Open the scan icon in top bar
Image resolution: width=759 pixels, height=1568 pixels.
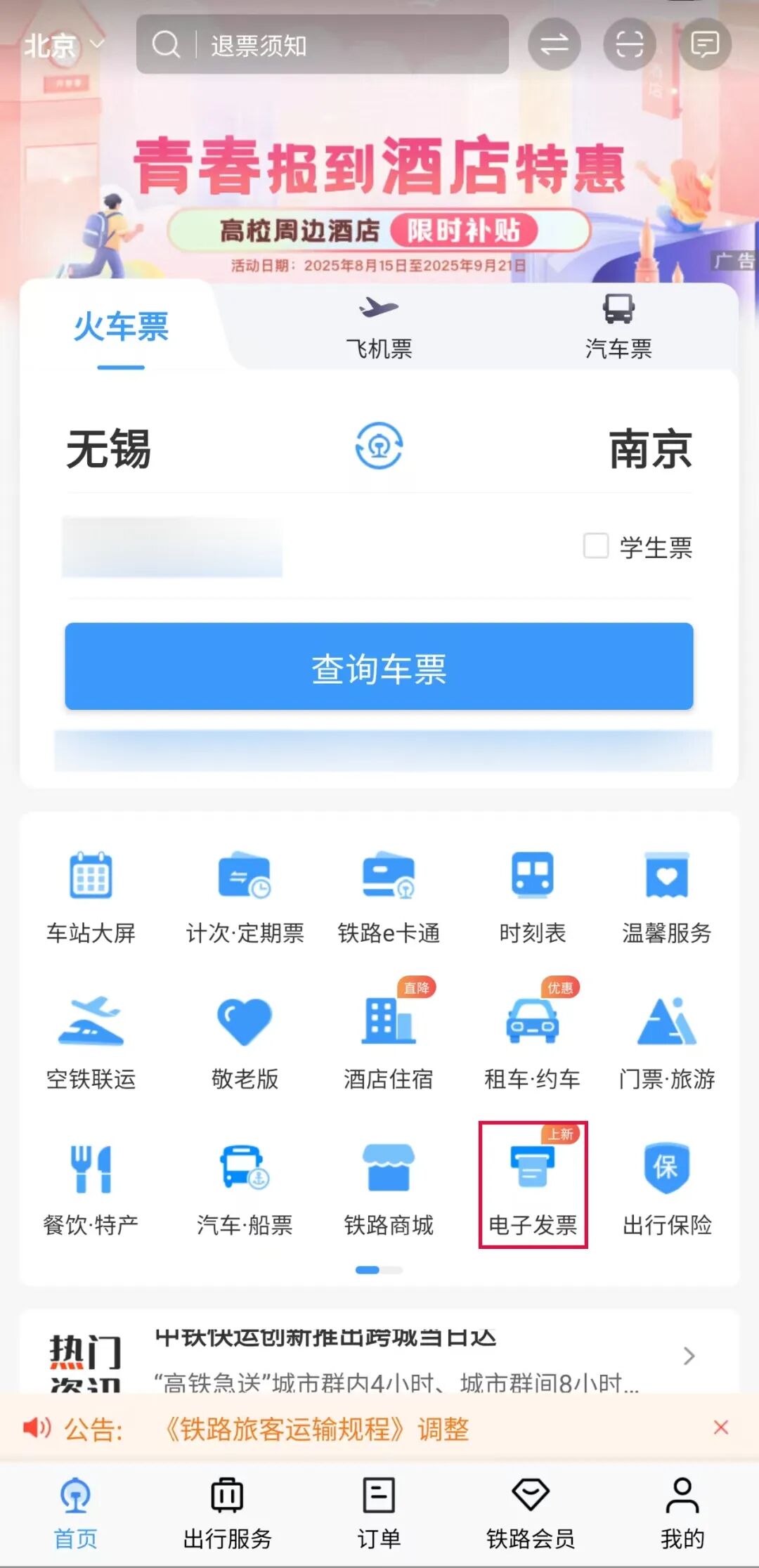(628, 44)
